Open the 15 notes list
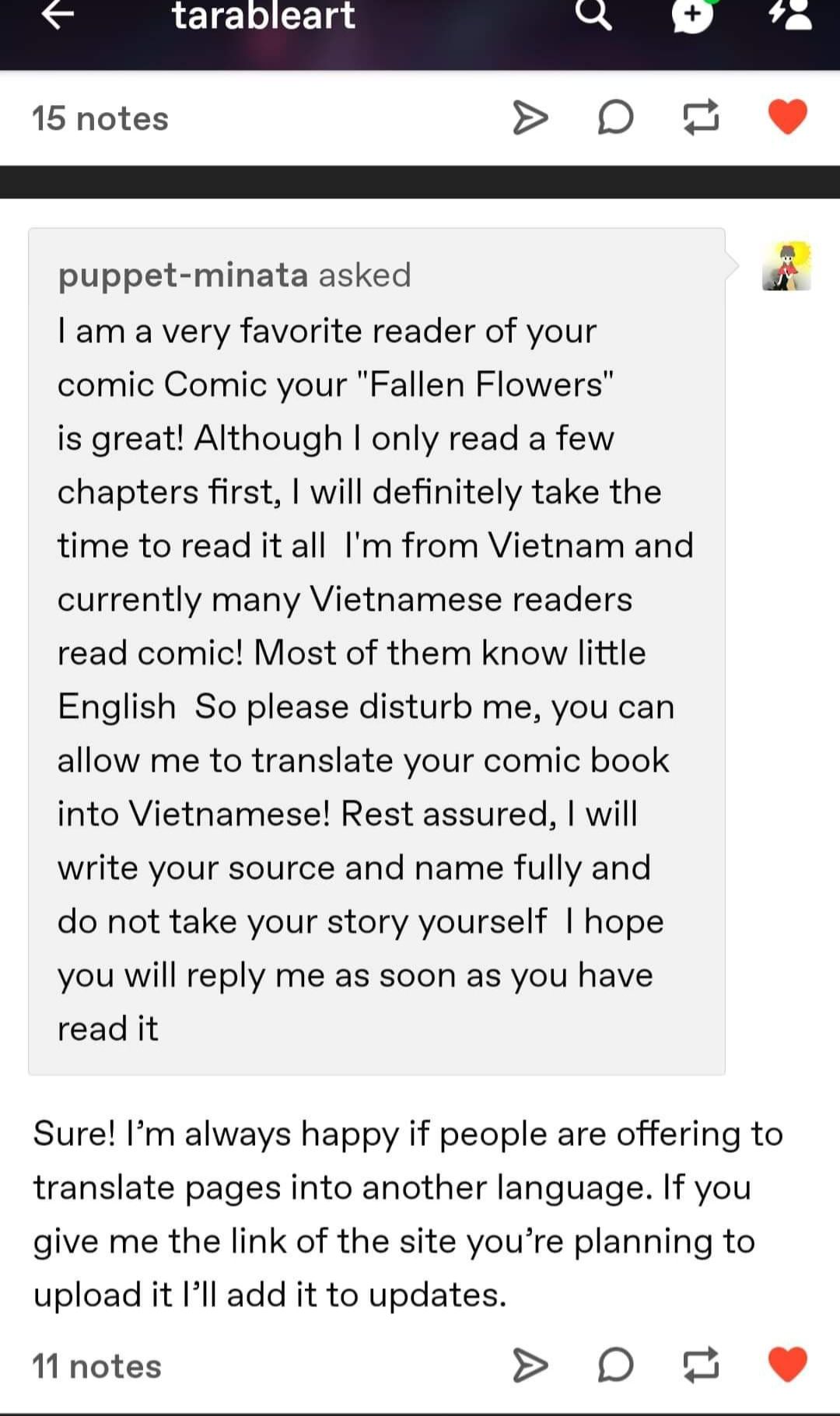Viewport: 840px width, 1416px height. pyautogui.click(x=100, y=119)
